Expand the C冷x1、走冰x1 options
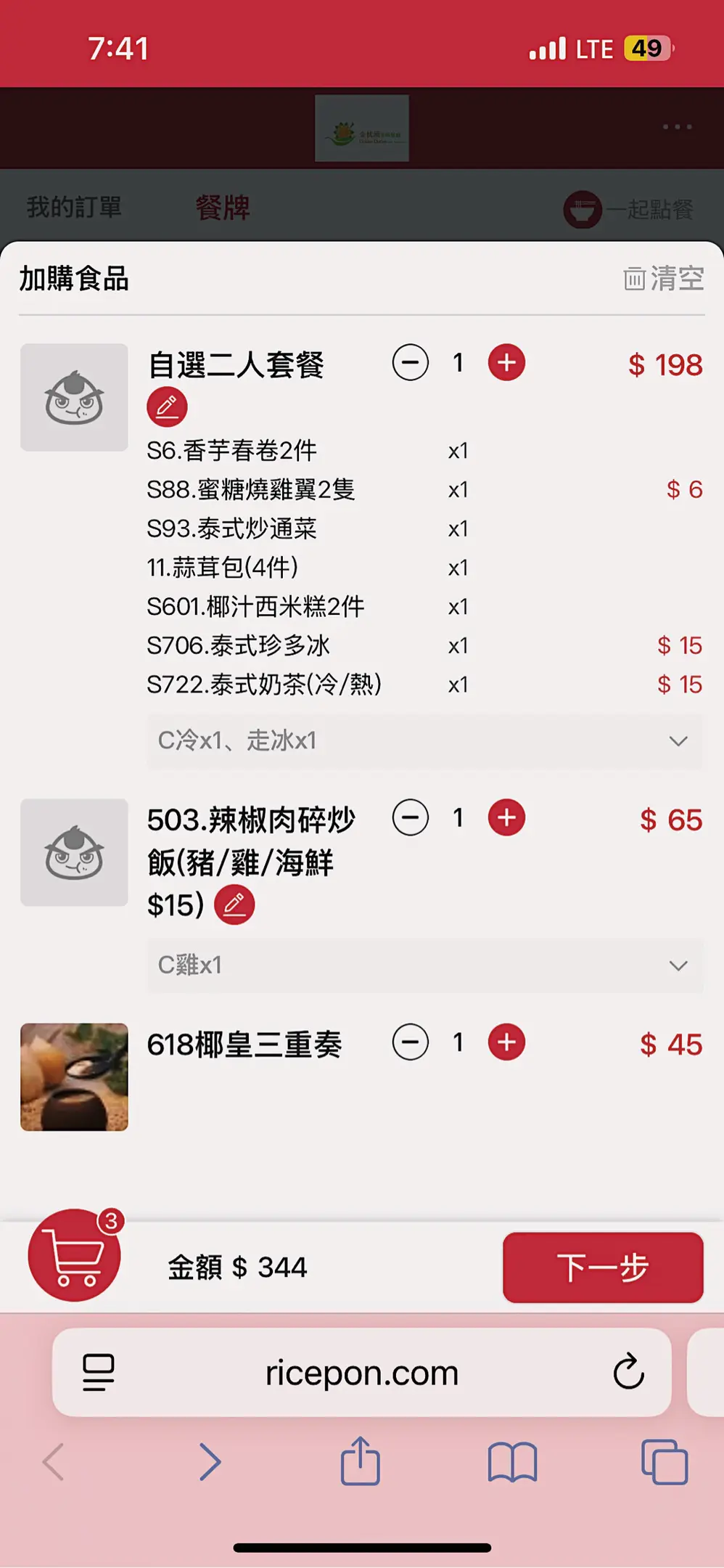The image size is (724, 1568). point(678,741)
